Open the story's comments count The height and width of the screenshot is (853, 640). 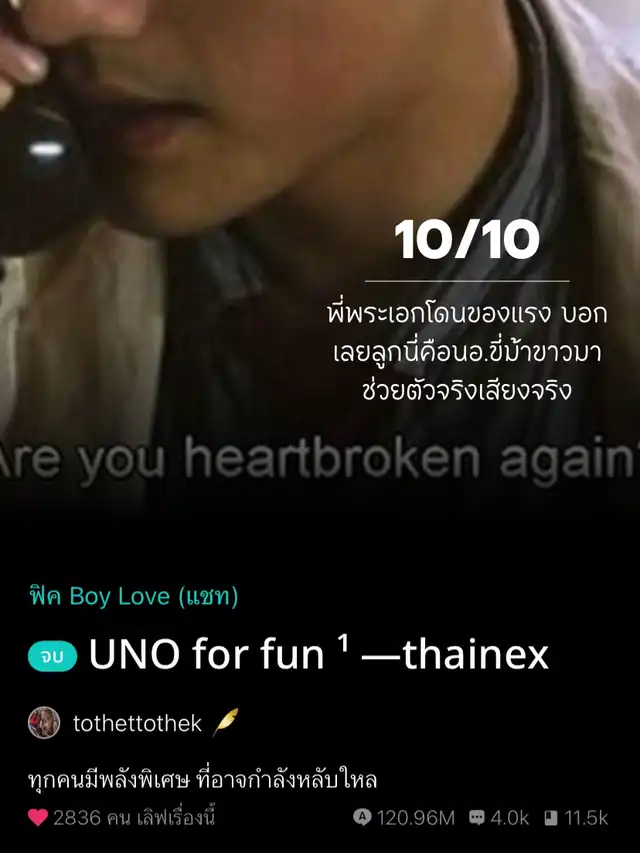click(x=499, y=818)
